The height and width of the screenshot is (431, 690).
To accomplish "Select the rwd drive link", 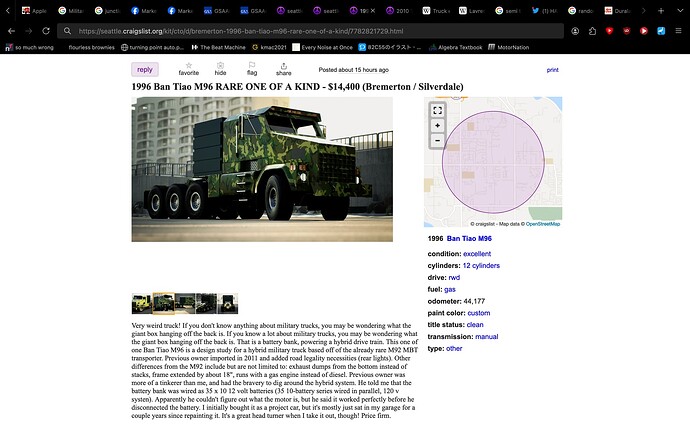I will click(454, 277).
